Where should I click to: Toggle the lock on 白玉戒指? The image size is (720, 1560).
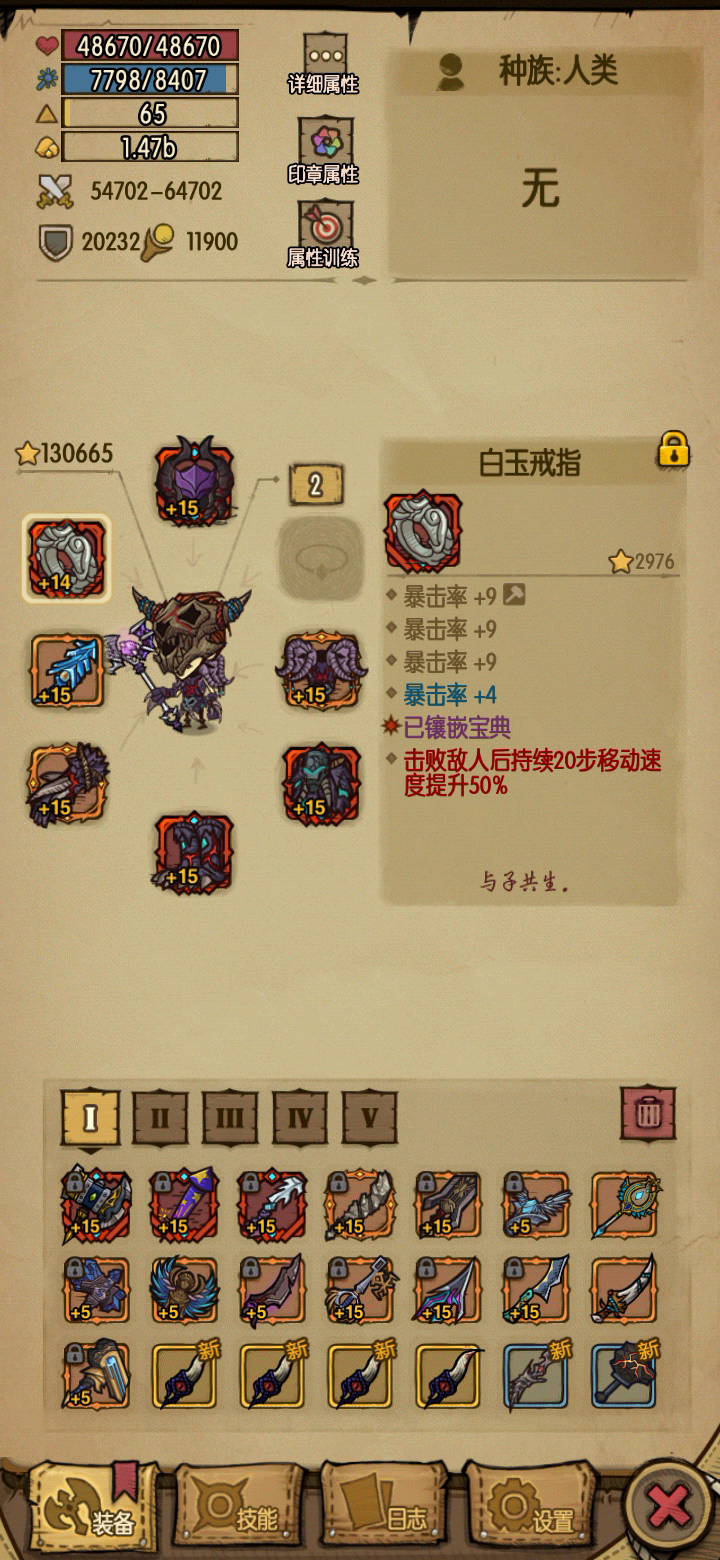[674, 450]
